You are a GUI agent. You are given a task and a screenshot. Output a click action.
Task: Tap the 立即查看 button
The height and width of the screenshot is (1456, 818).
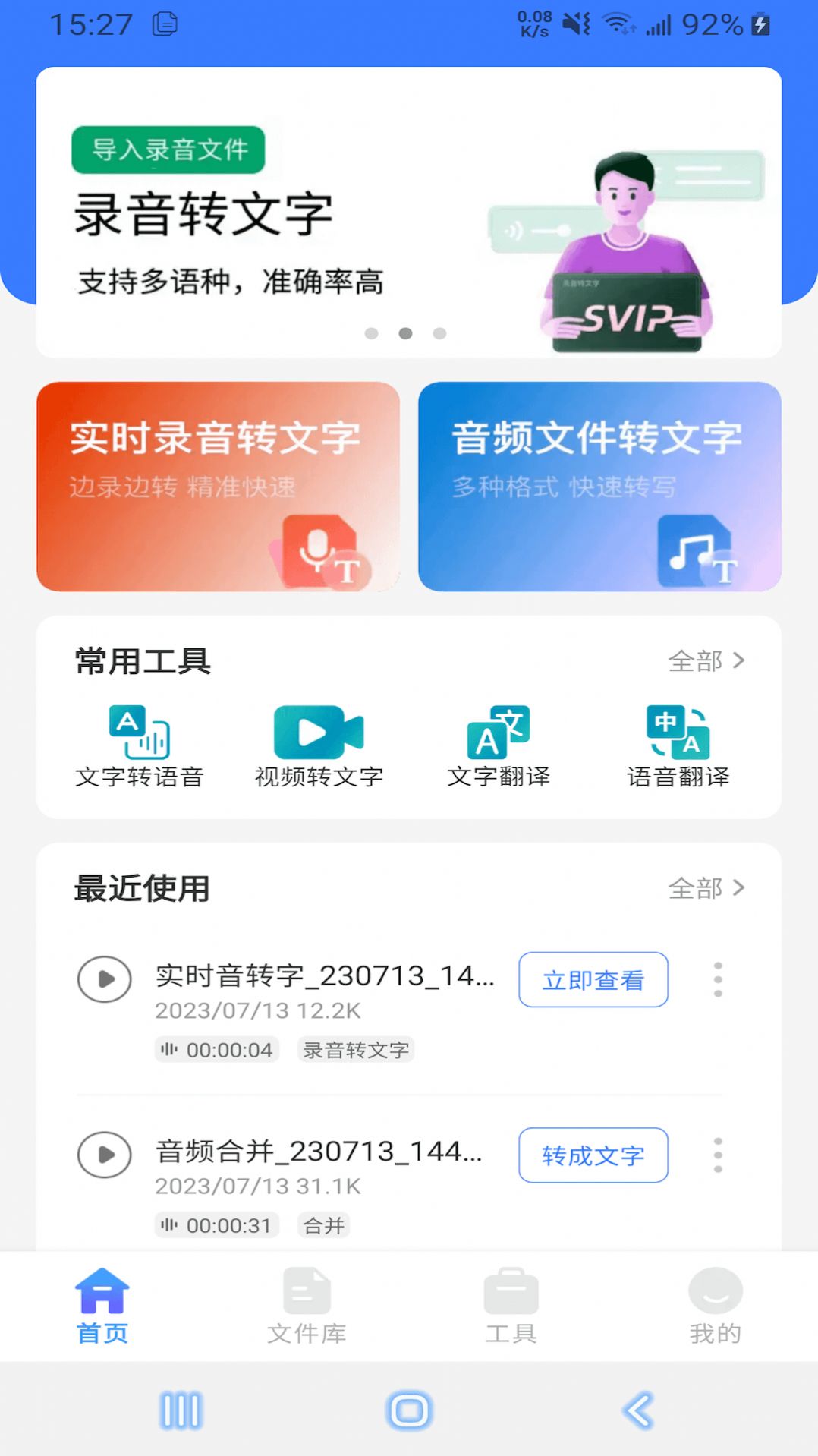point(593,980)
